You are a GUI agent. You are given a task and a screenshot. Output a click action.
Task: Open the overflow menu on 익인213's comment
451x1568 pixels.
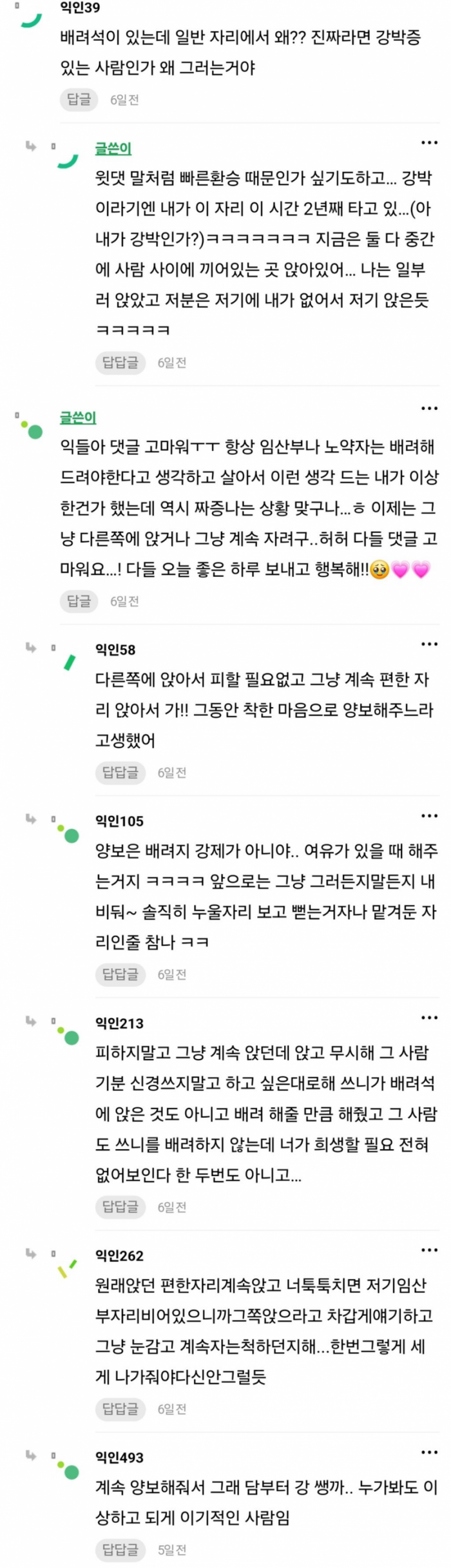click(429, 1018)
